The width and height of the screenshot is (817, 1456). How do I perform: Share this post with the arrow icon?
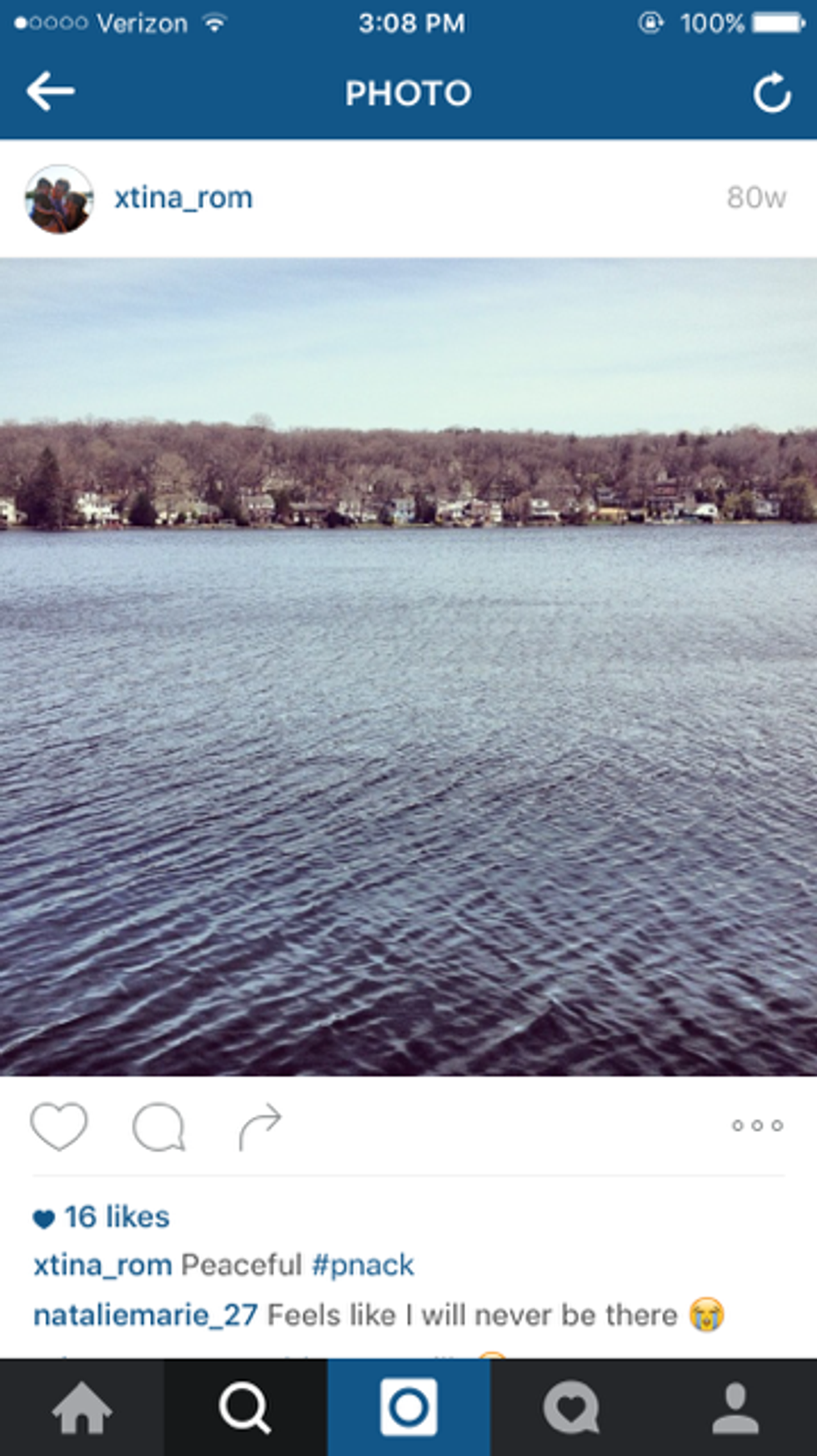pos(260,1127)
